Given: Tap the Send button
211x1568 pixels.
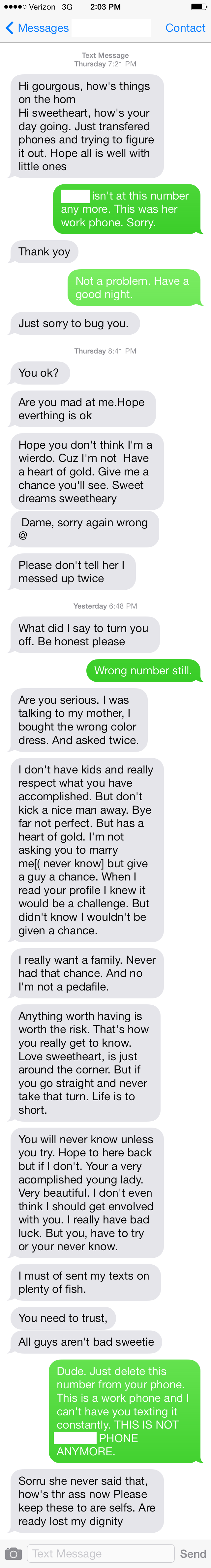Looking at the screenshot, I should click(193, 1554).
